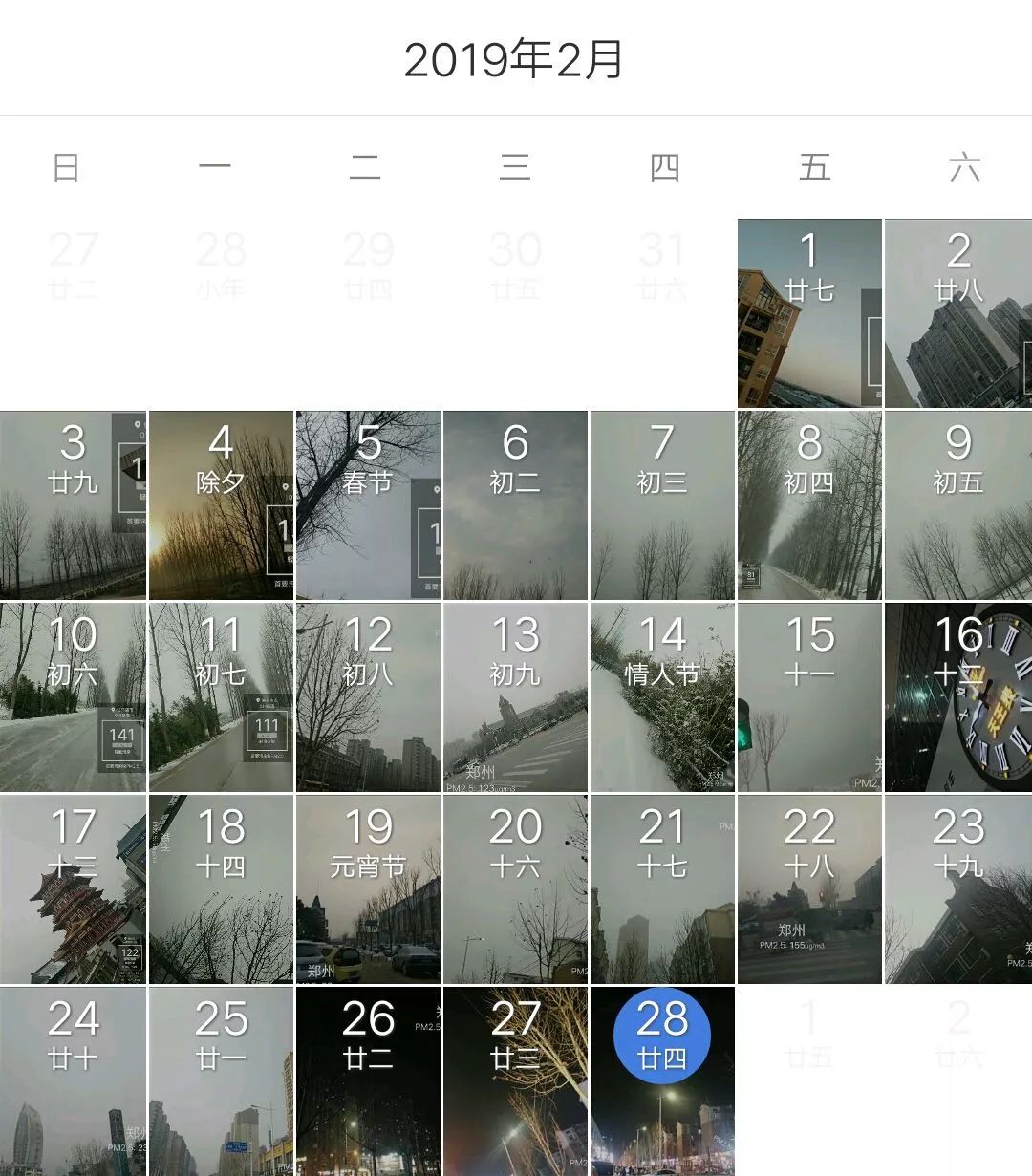Image resolution: width=1032 pixels, height=1176 pixels.
Task: Open the February 5 春节 photo
Action: (x=368, y=505)
